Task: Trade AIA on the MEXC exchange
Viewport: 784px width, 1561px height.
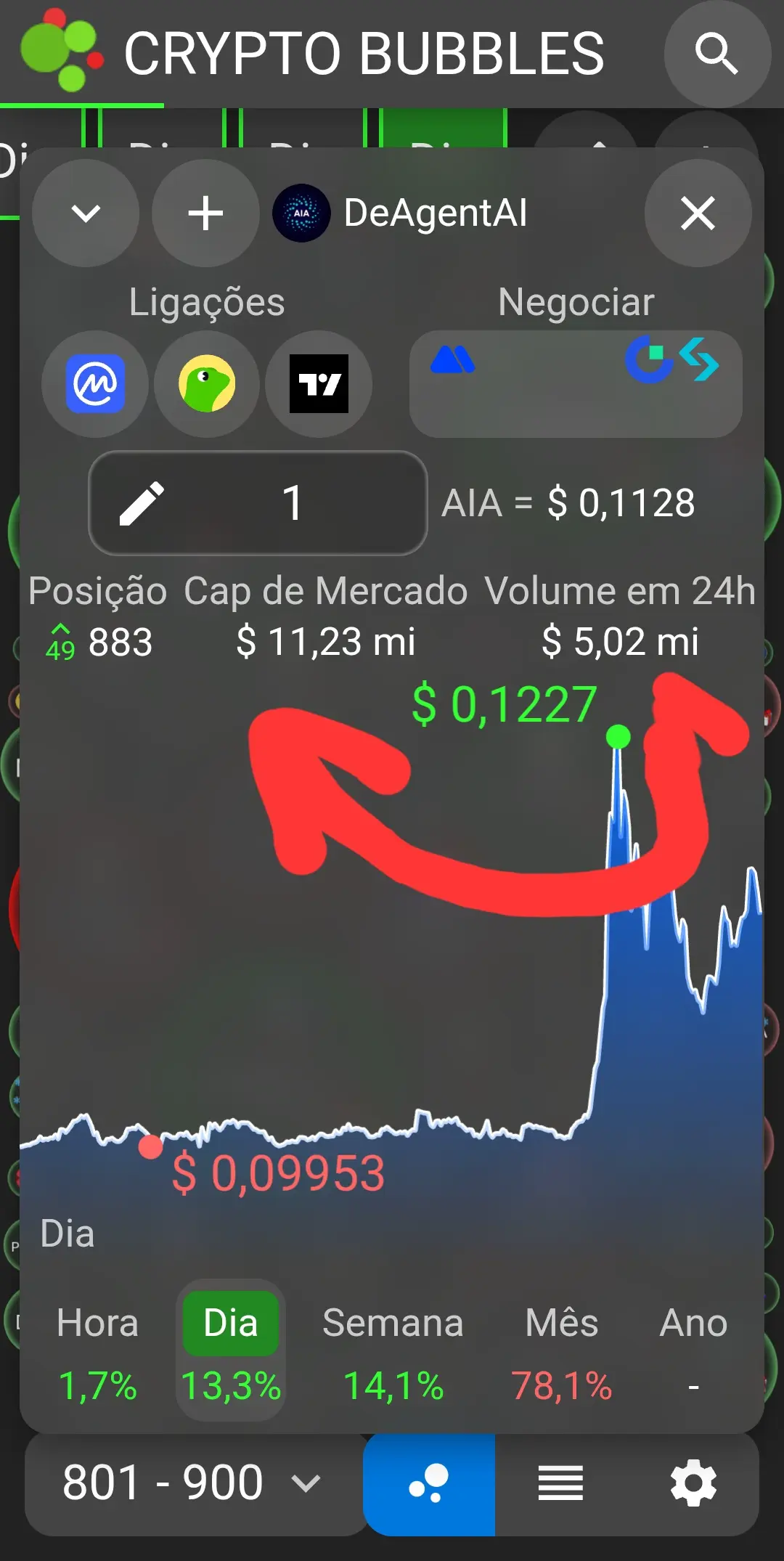Action: pos(453,361)
